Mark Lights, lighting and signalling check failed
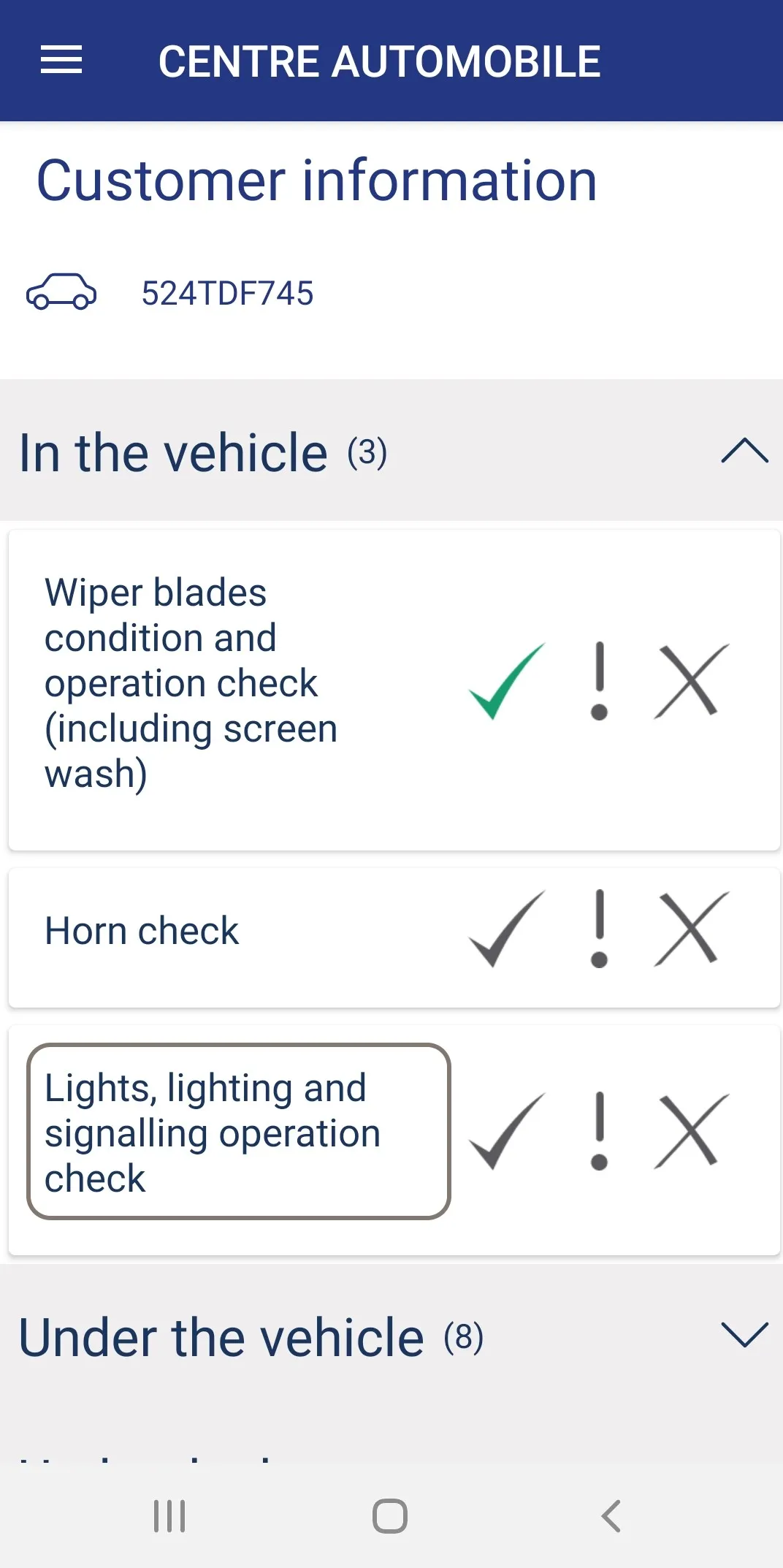 [692, 1131]
